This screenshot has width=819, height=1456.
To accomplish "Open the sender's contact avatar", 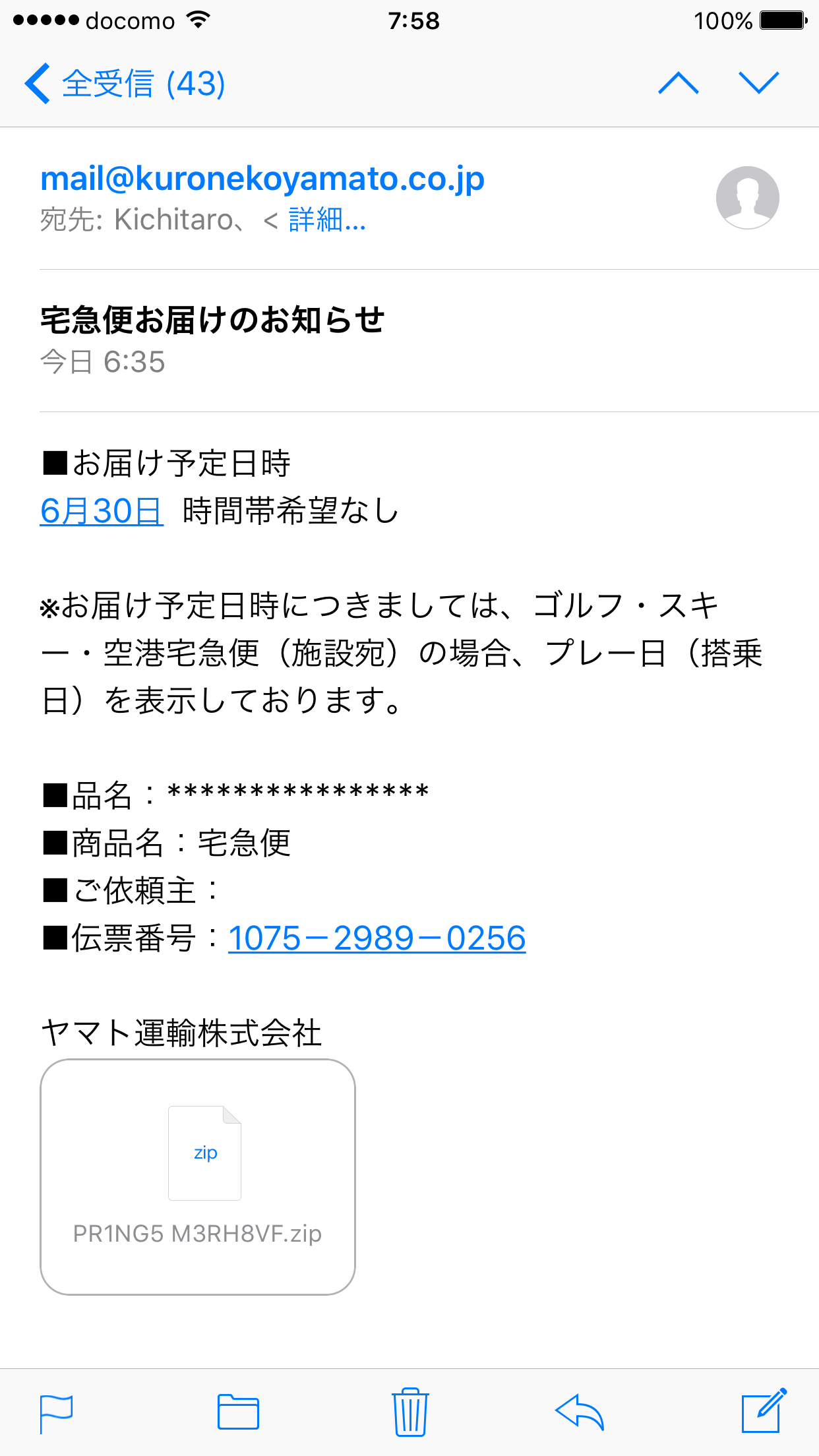I will [x=748, y=198].
